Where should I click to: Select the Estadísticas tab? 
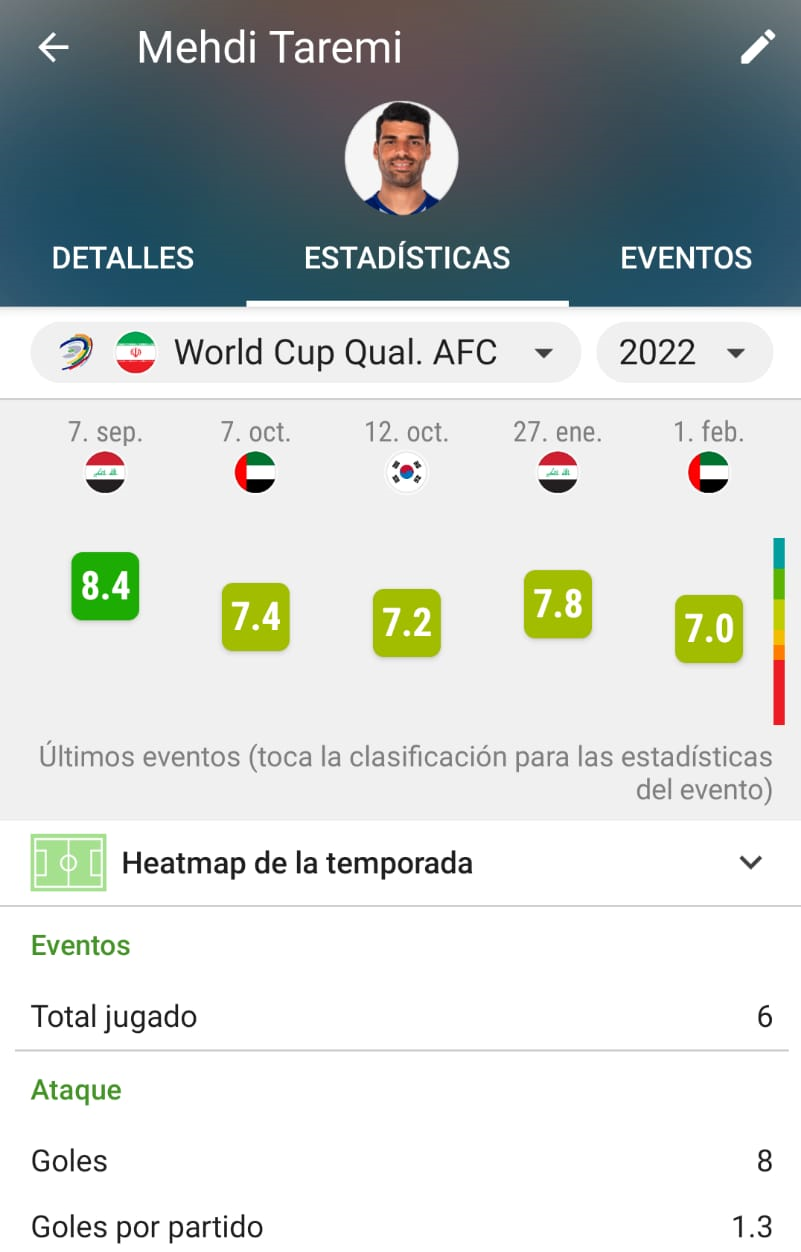pyautogui.click(x=407, y=258)
